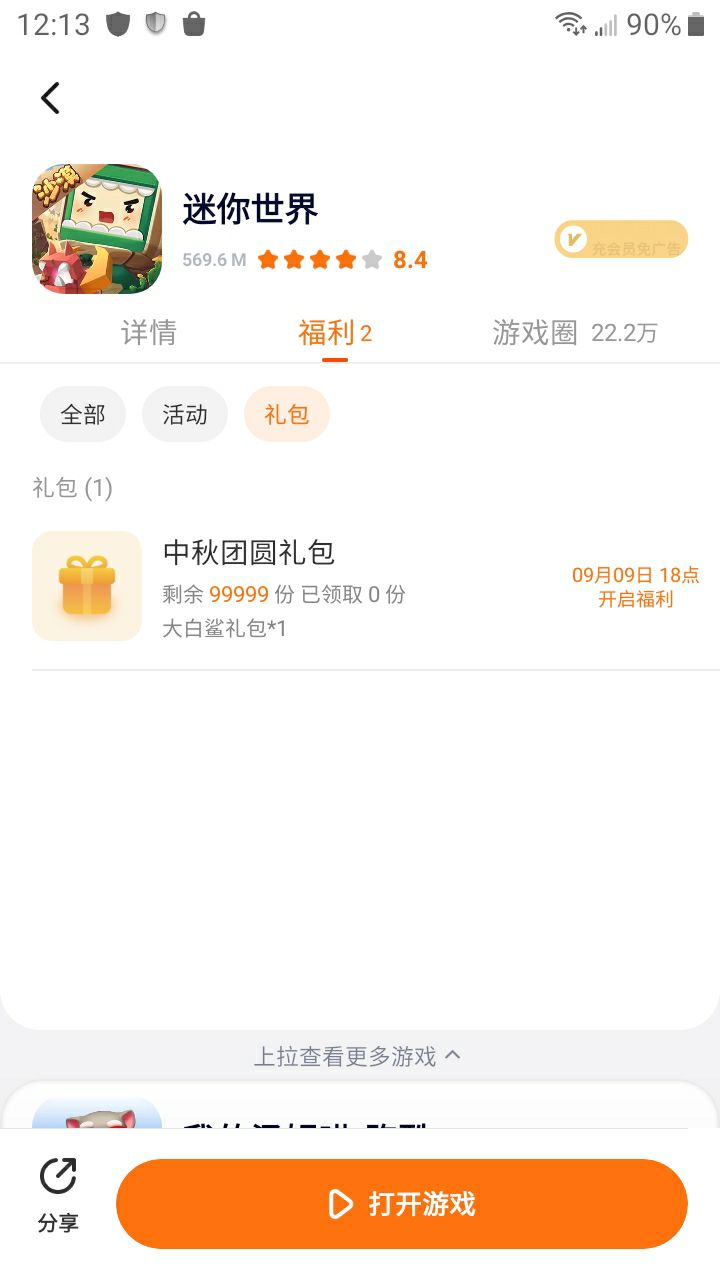
Task: Tap the 充会员免广告 membership badge
Action: click(x=621, y=240)
